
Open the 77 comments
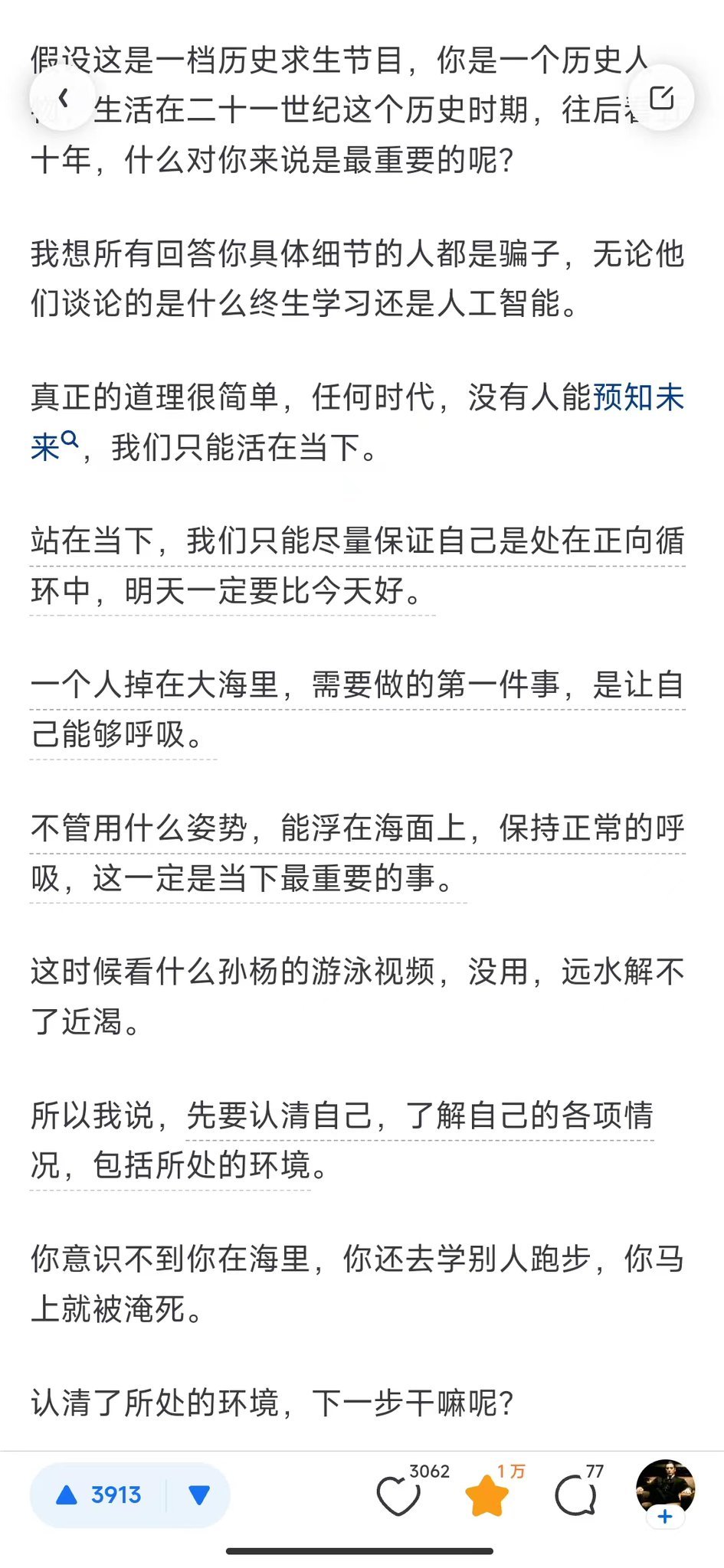coord(575,1495)
